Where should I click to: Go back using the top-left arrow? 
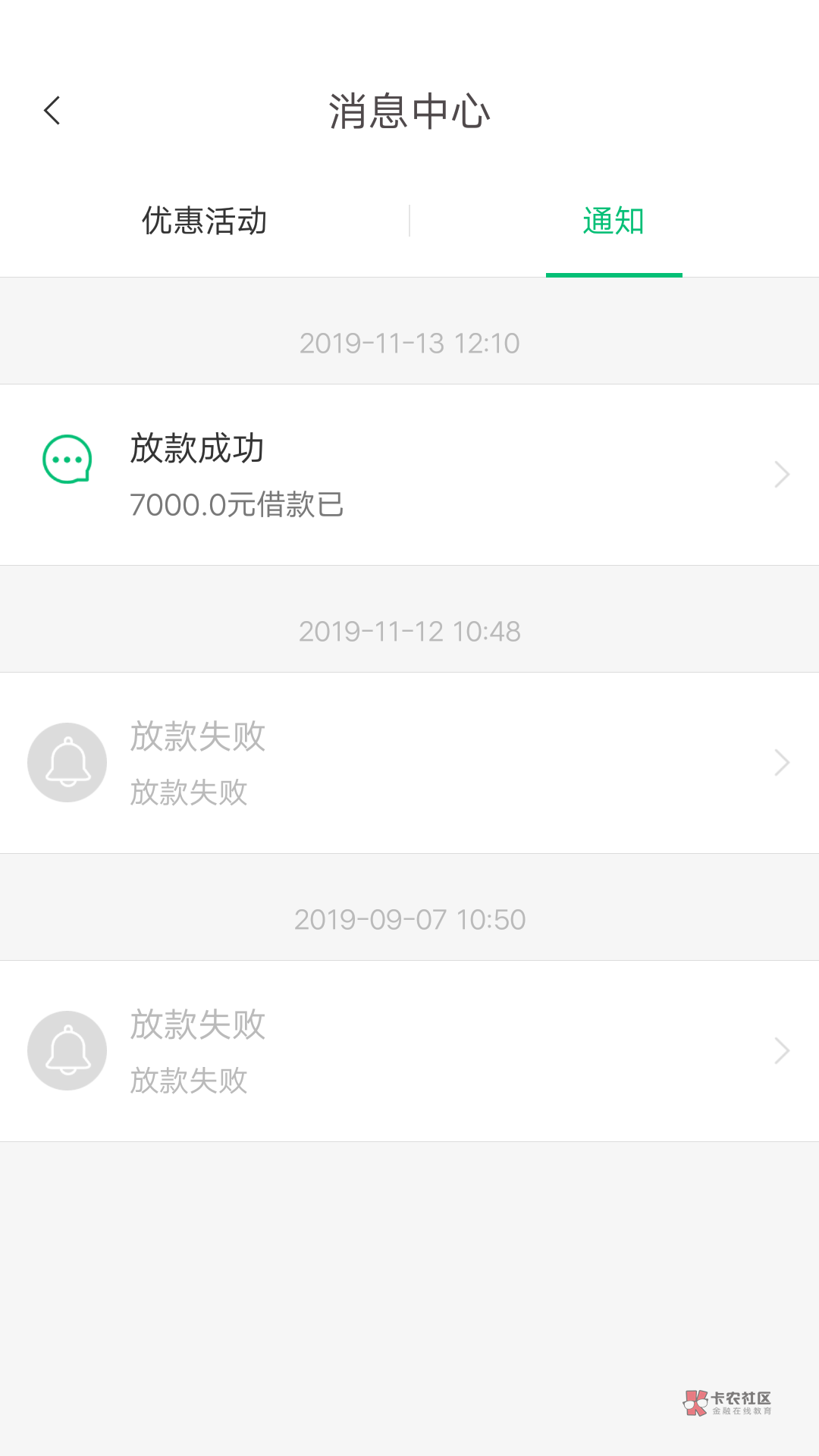52,111
